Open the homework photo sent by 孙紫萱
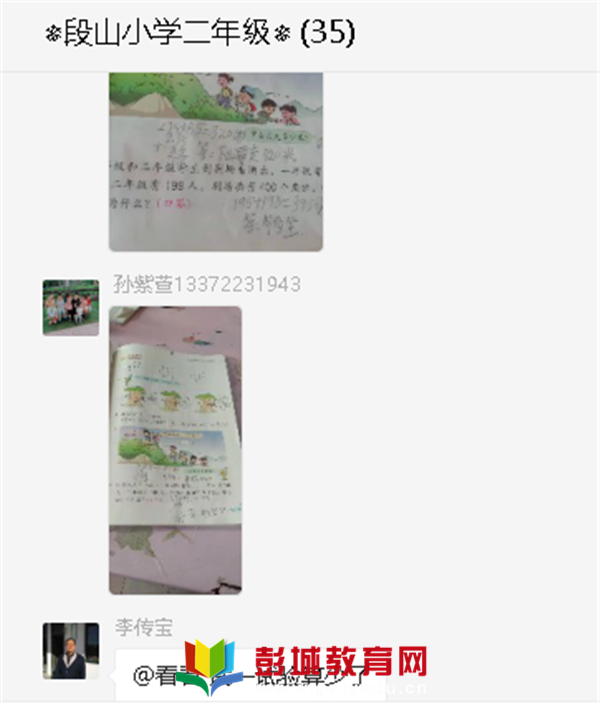The image size is (600, 716). tap(175, 450)
